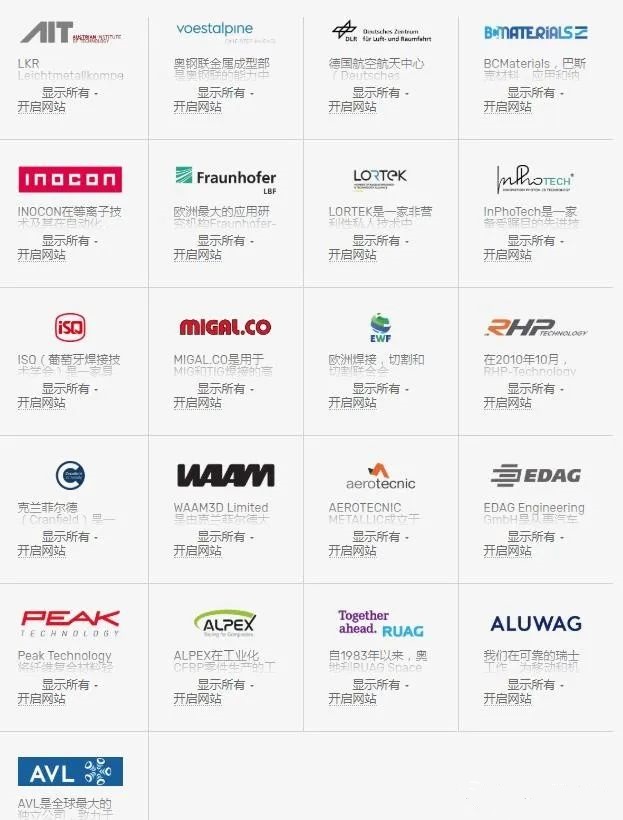Expand full description for INOCON
The height and width of the screenshot is (820, 623).
coord(69,241)
